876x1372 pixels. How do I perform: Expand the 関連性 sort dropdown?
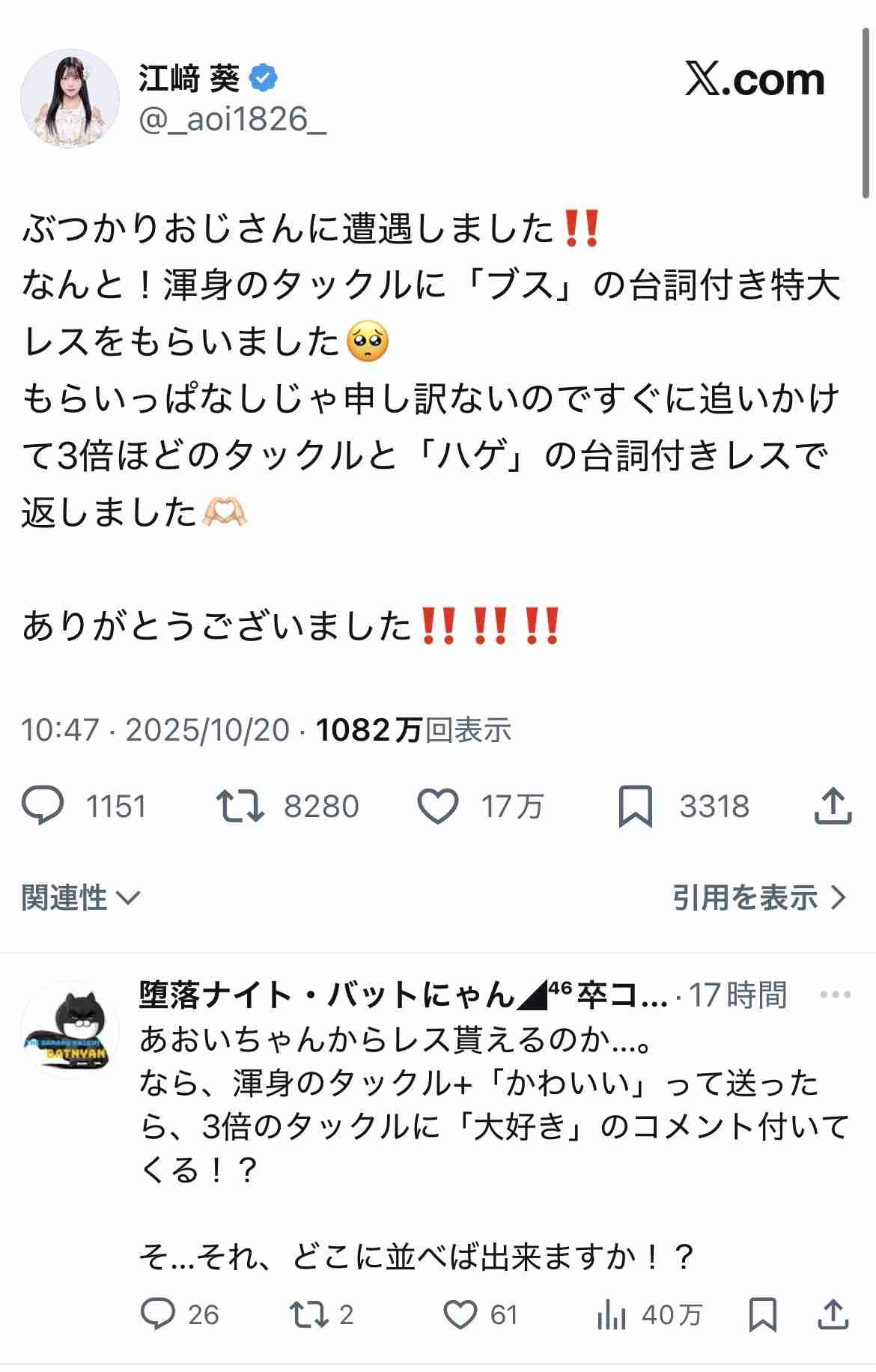[81, 896]
